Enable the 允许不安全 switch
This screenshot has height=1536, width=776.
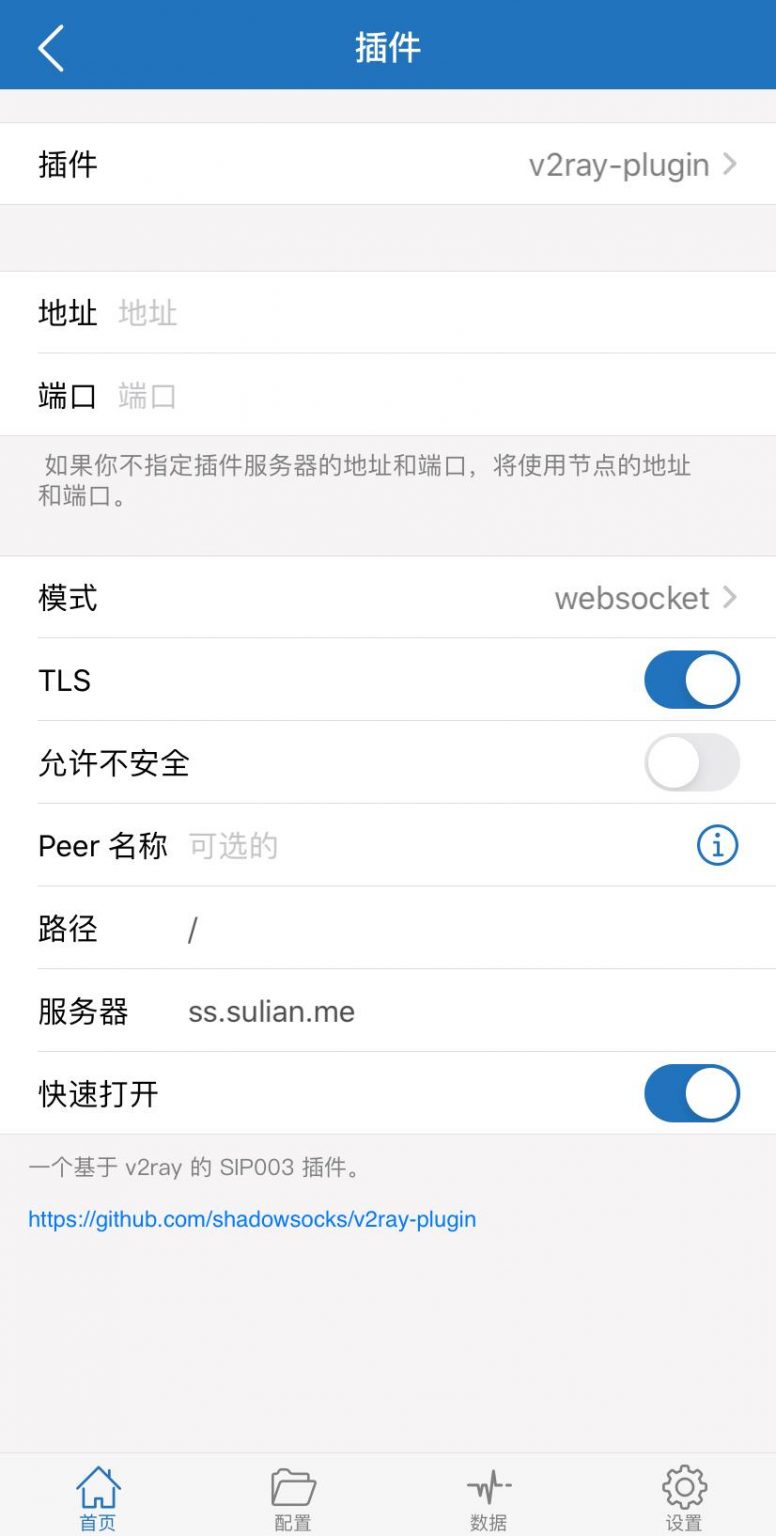pos(692,763)
